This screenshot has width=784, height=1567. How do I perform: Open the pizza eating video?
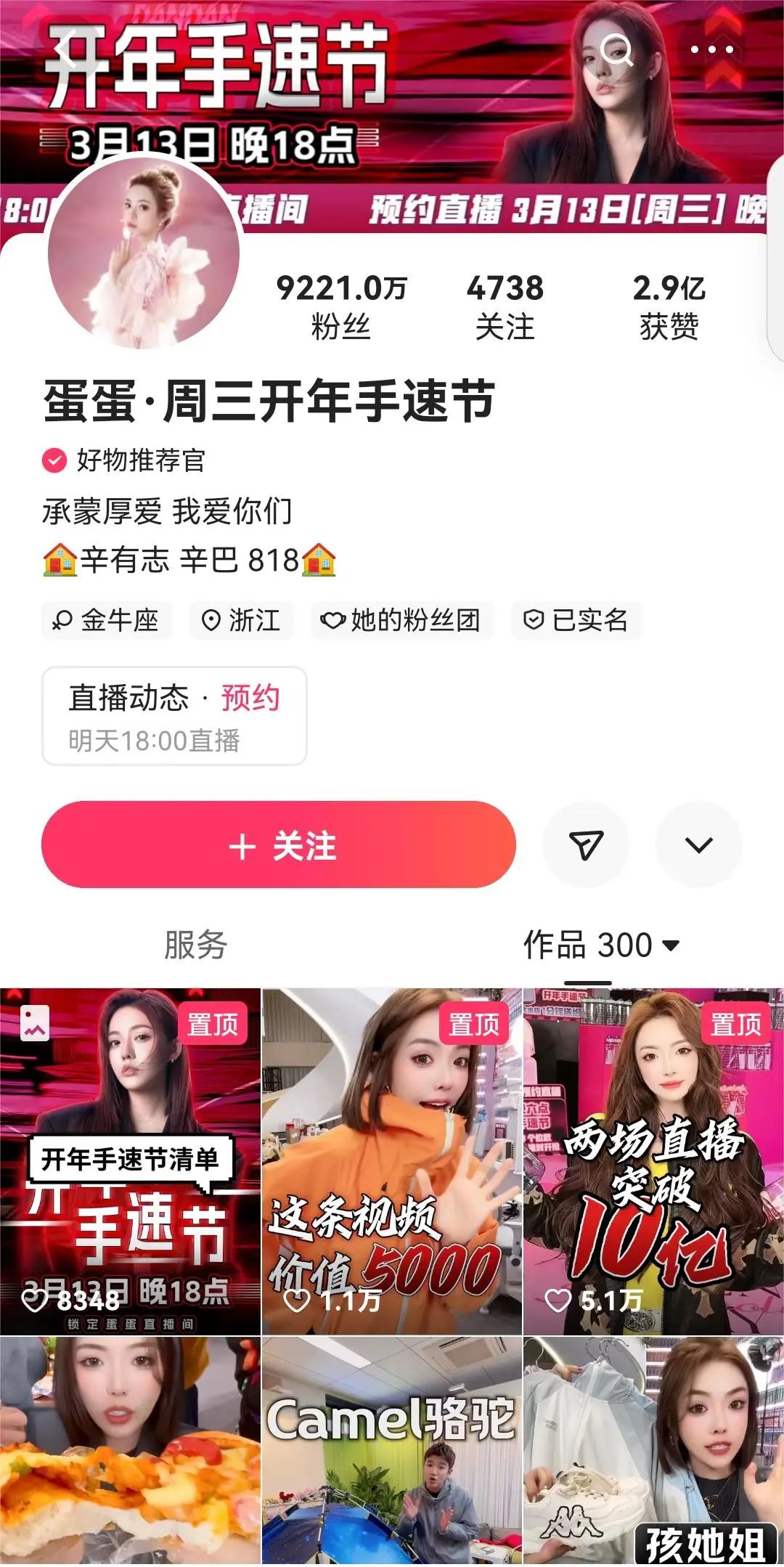tap(130, 1451)
